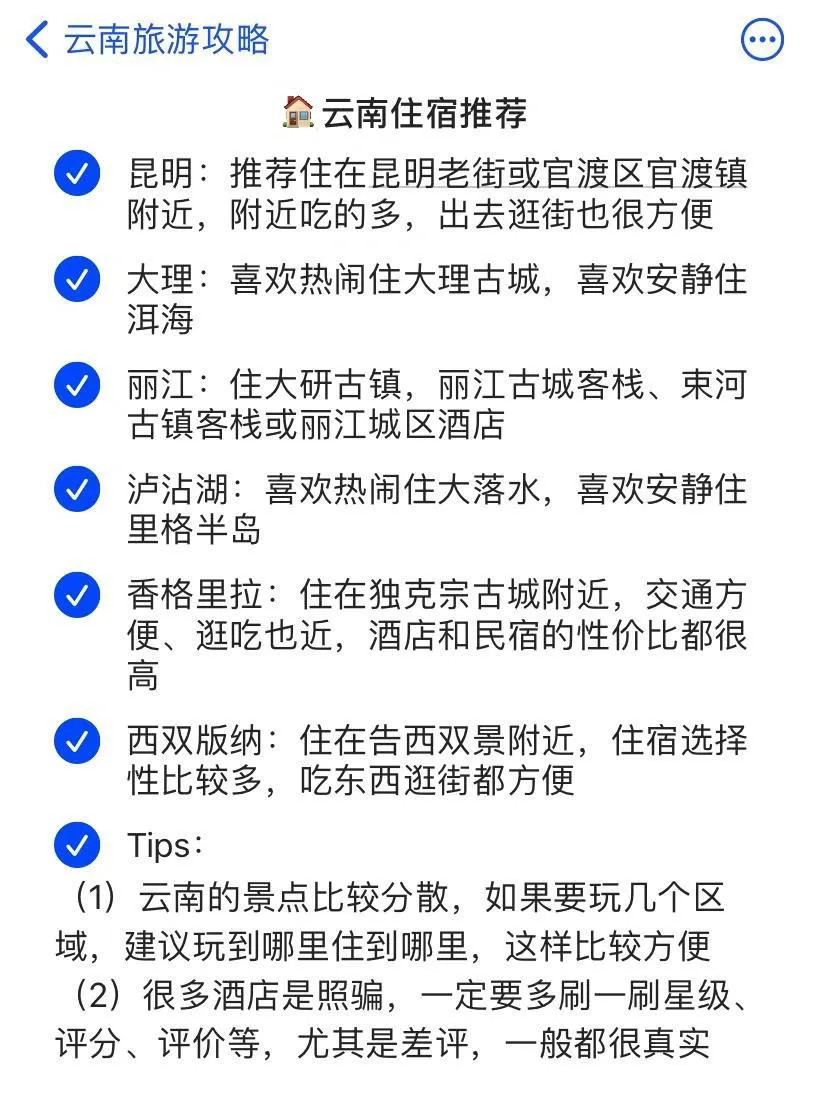The width and height of the screenshot is (828, 1104).
Task: Toggle the 丽江 checklist item
Action: 77,385
